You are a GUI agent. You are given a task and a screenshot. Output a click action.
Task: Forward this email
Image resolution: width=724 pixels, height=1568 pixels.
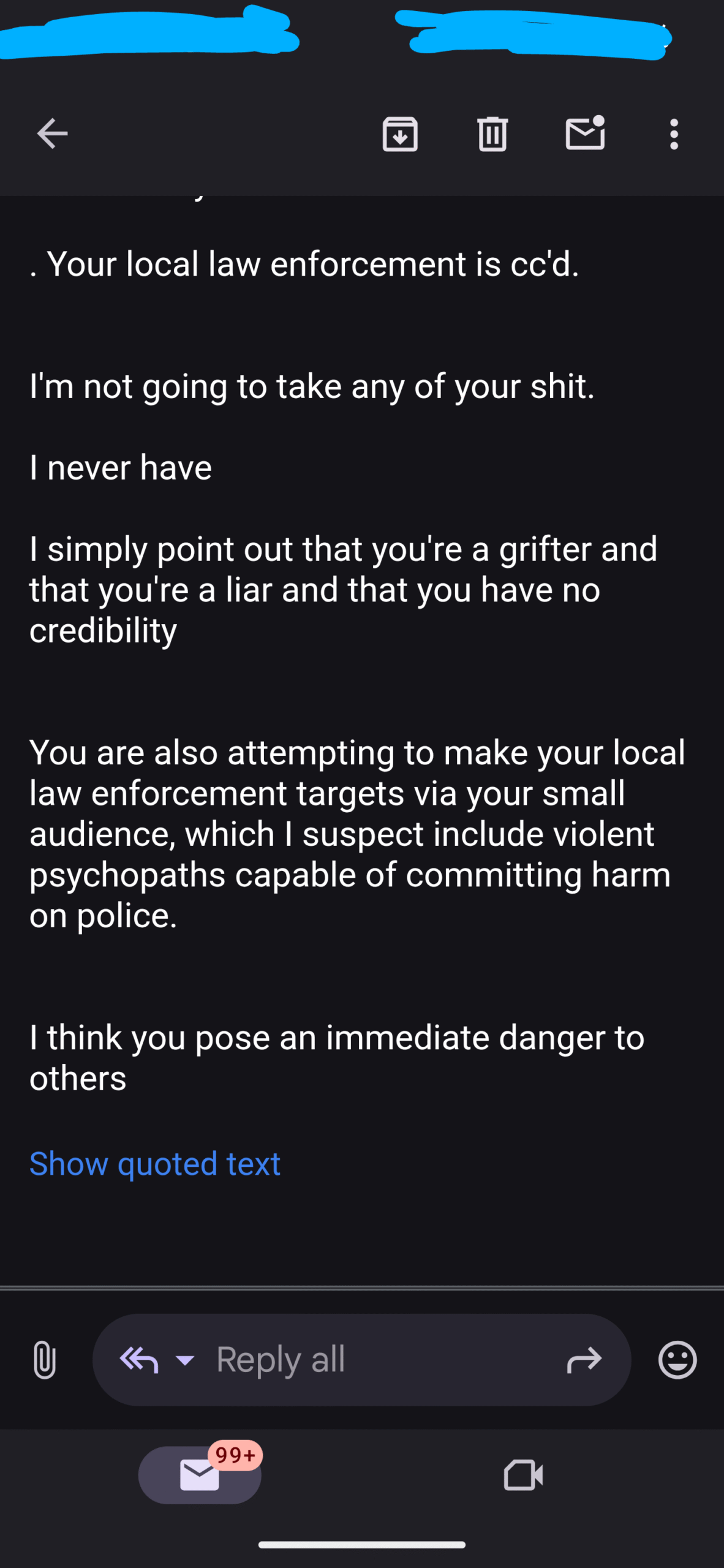[584, 1360]
